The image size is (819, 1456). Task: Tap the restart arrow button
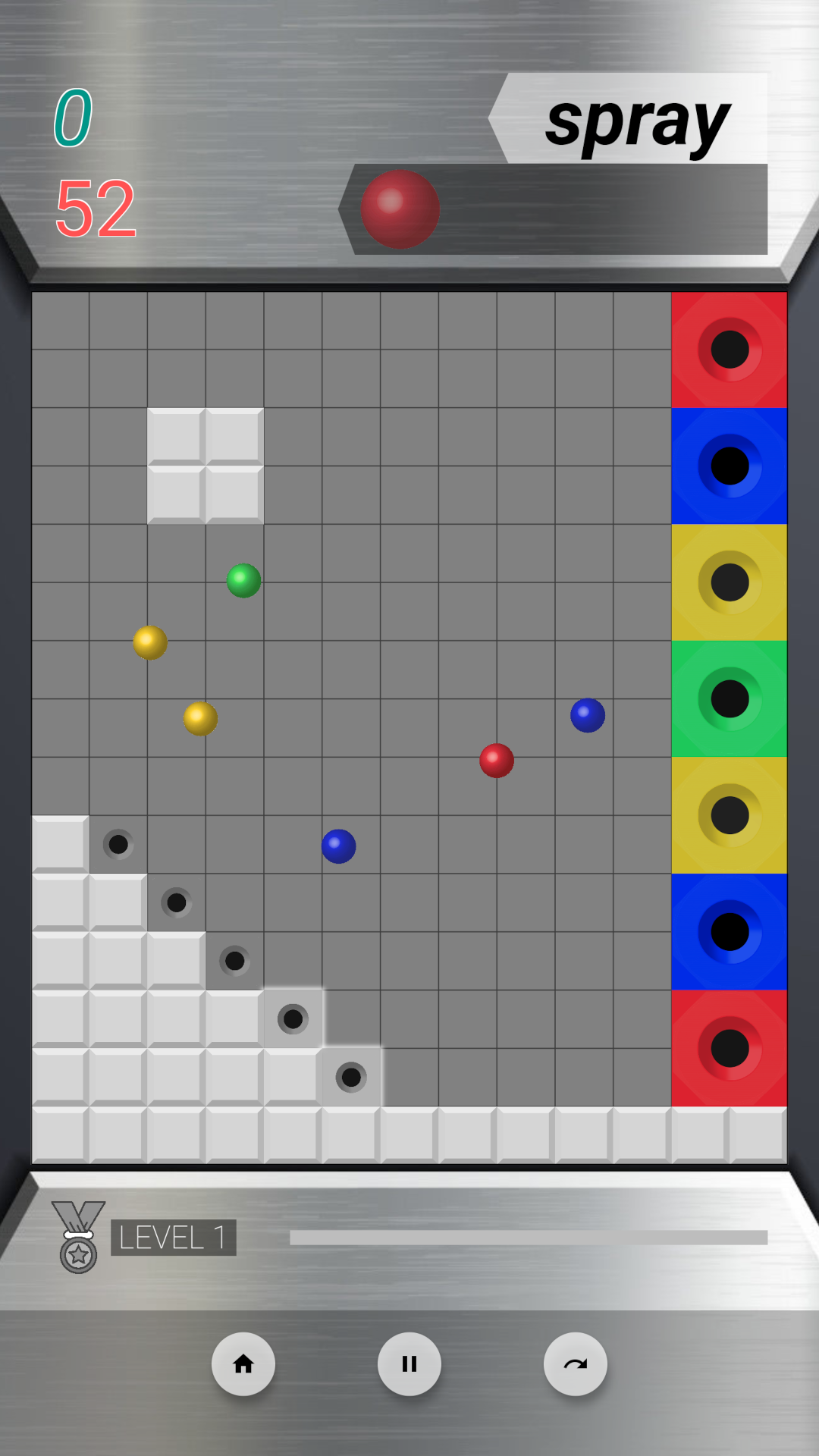click(576, 1364)
